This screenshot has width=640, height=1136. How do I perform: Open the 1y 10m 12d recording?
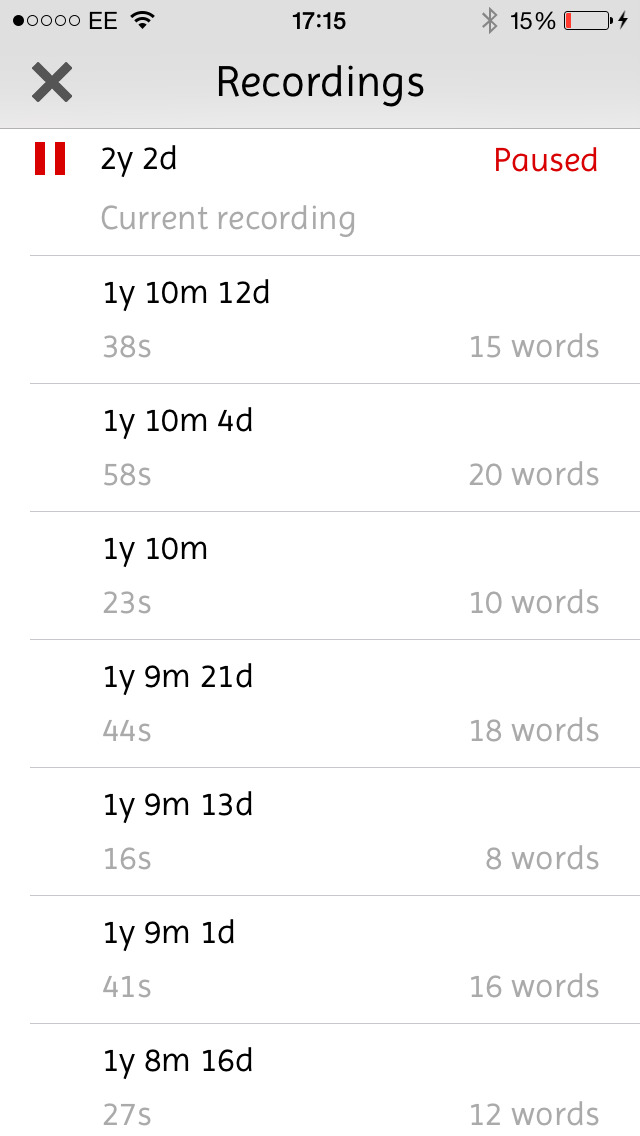(x=320, y=320)
